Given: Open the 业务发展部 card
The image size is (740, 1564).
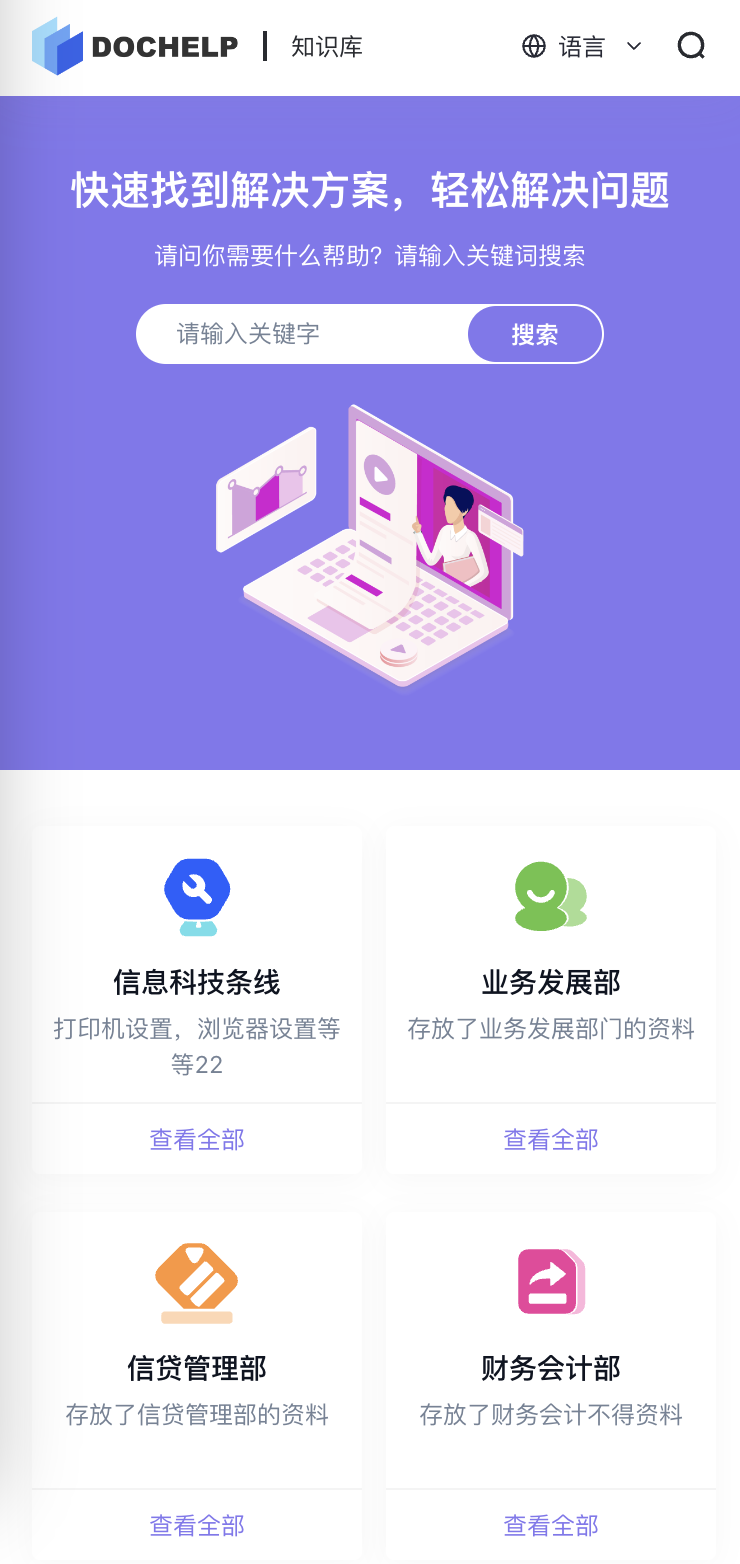Looking at the screenshot, I should coord(551,982).
